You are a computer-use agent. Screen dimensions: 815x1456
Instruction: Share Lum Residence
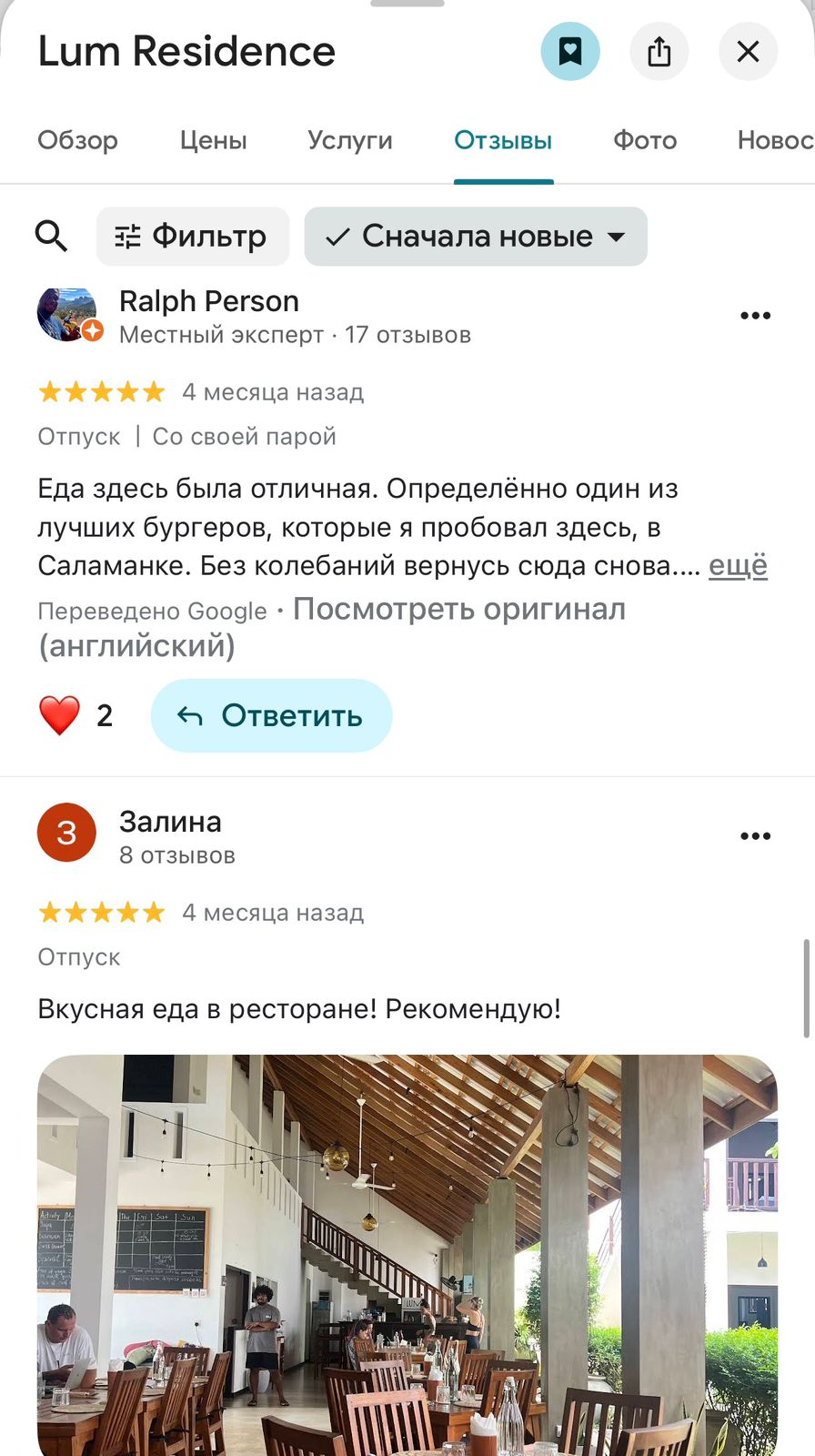pyautogui.click(x=659, y=52)
